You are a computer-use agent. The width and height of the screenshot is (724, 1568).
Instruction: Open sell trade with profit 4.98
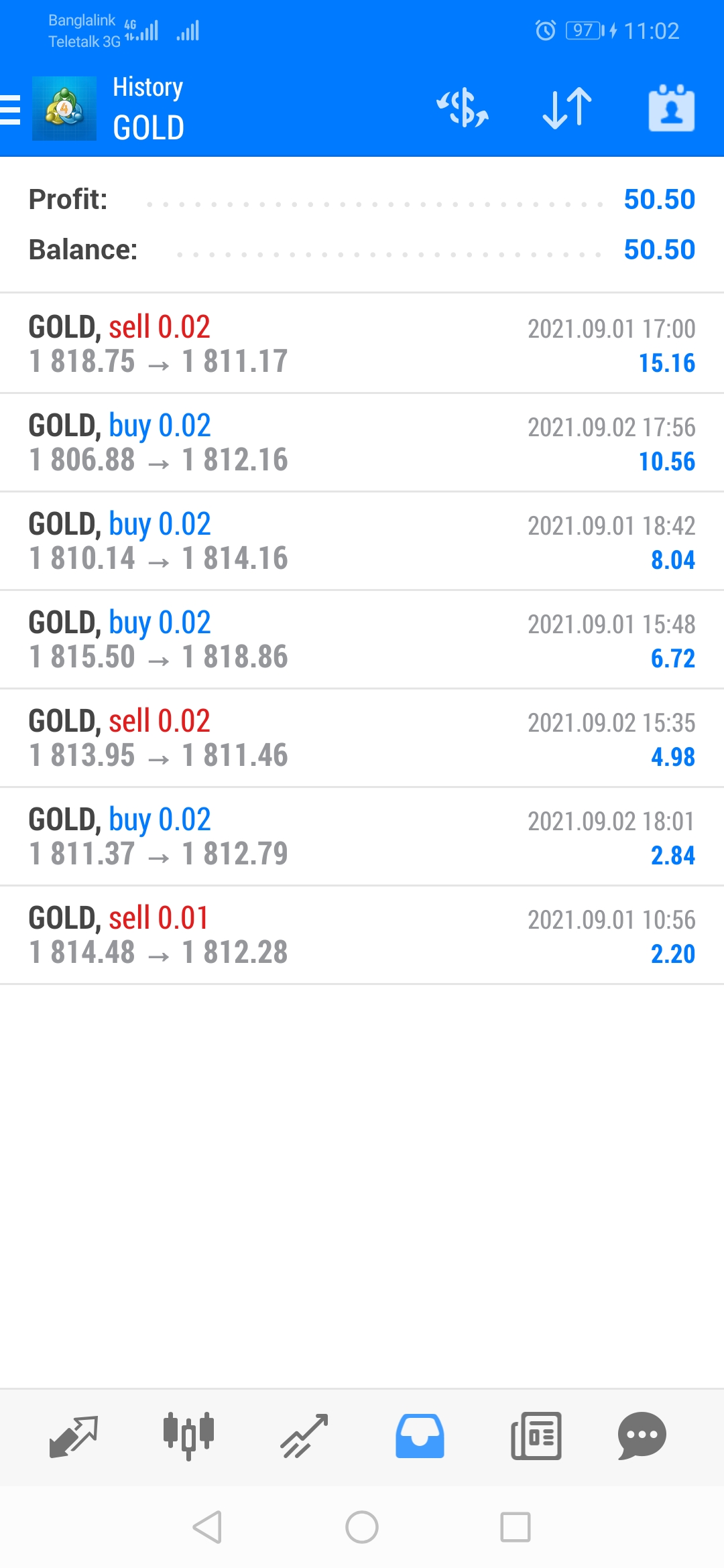pos(362,738)
